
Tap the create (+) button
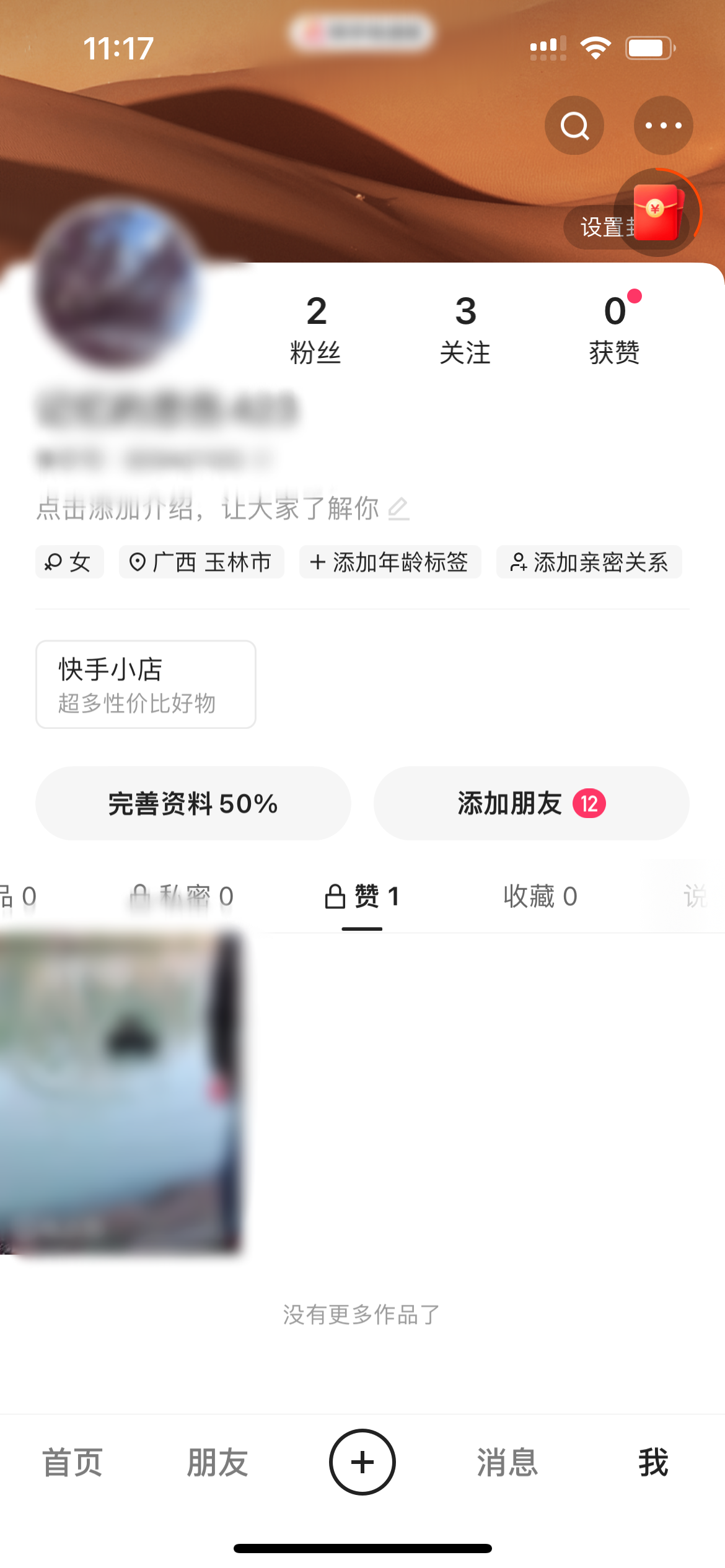[362, 1462]
